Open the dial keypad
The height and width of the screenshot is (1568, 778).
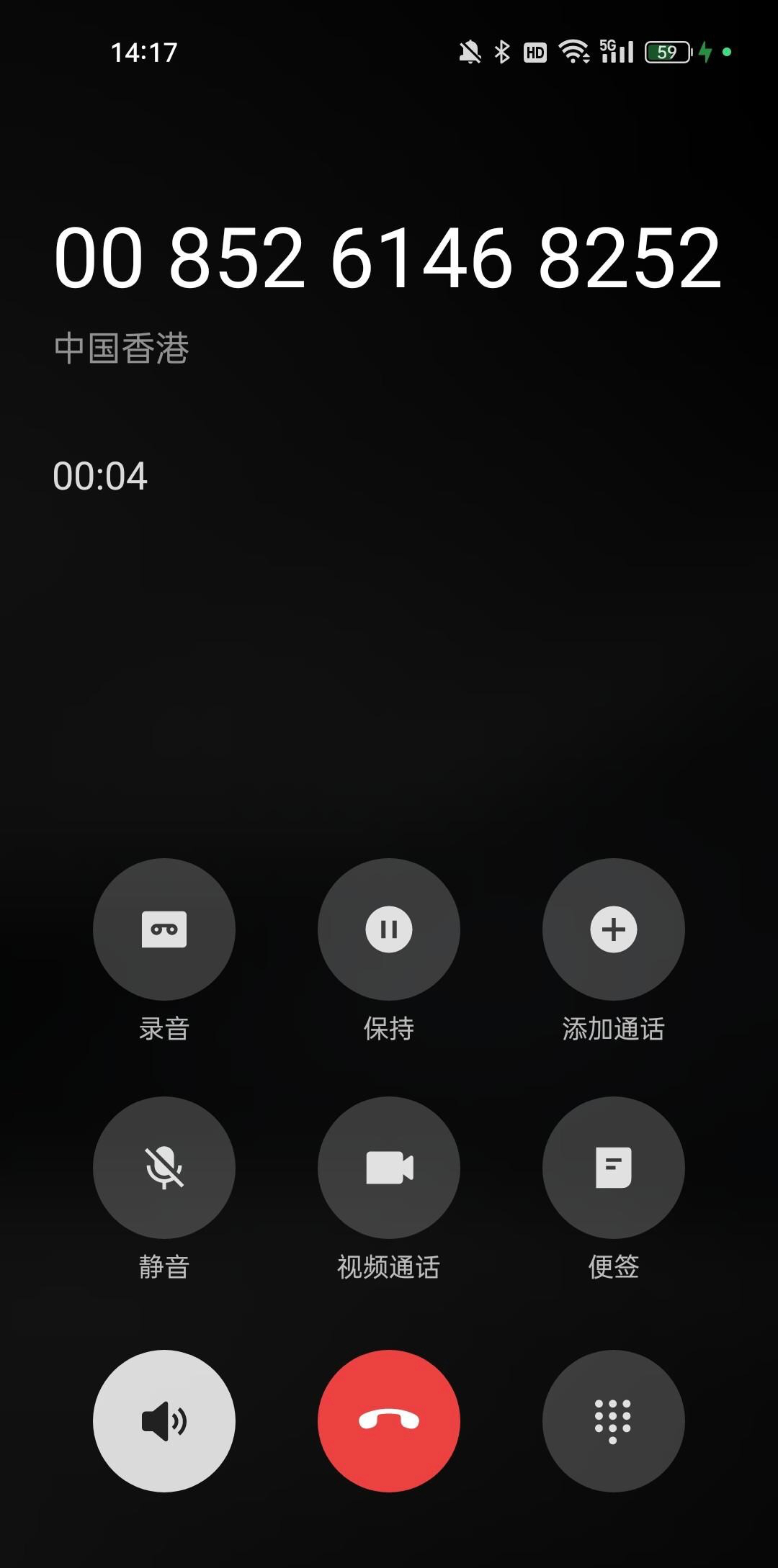pyautogui.click(x=613, y=1420)
